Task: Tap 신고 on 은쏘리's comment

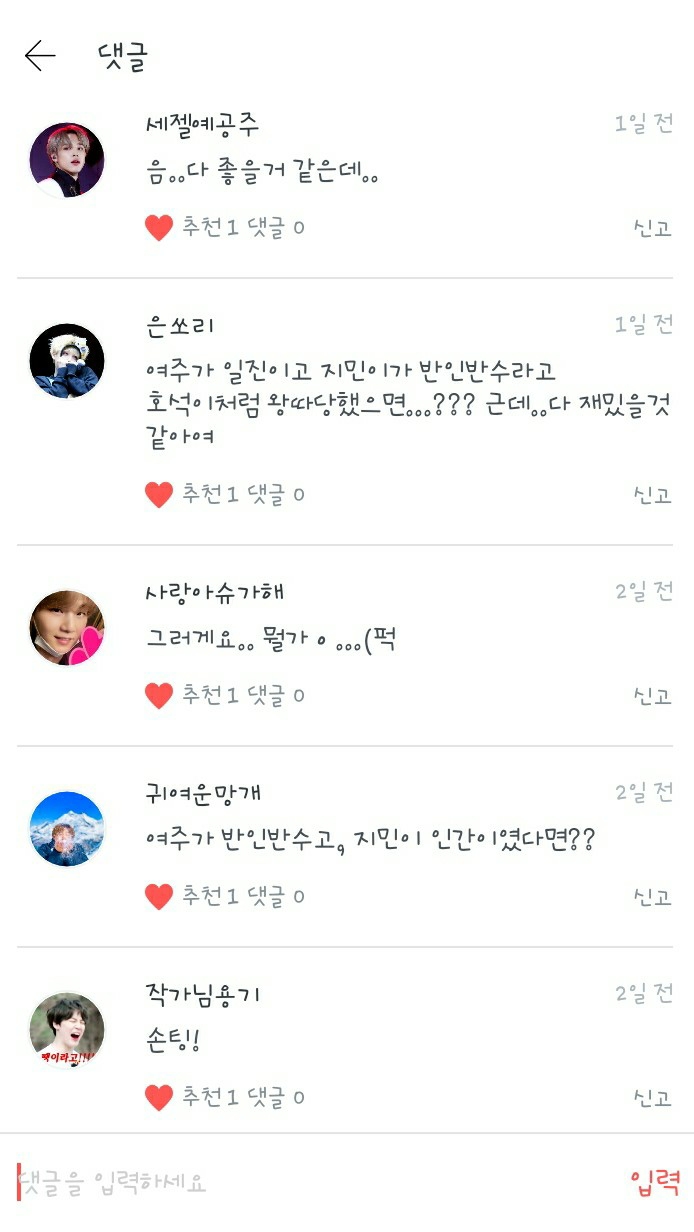Action: [652, 495]
